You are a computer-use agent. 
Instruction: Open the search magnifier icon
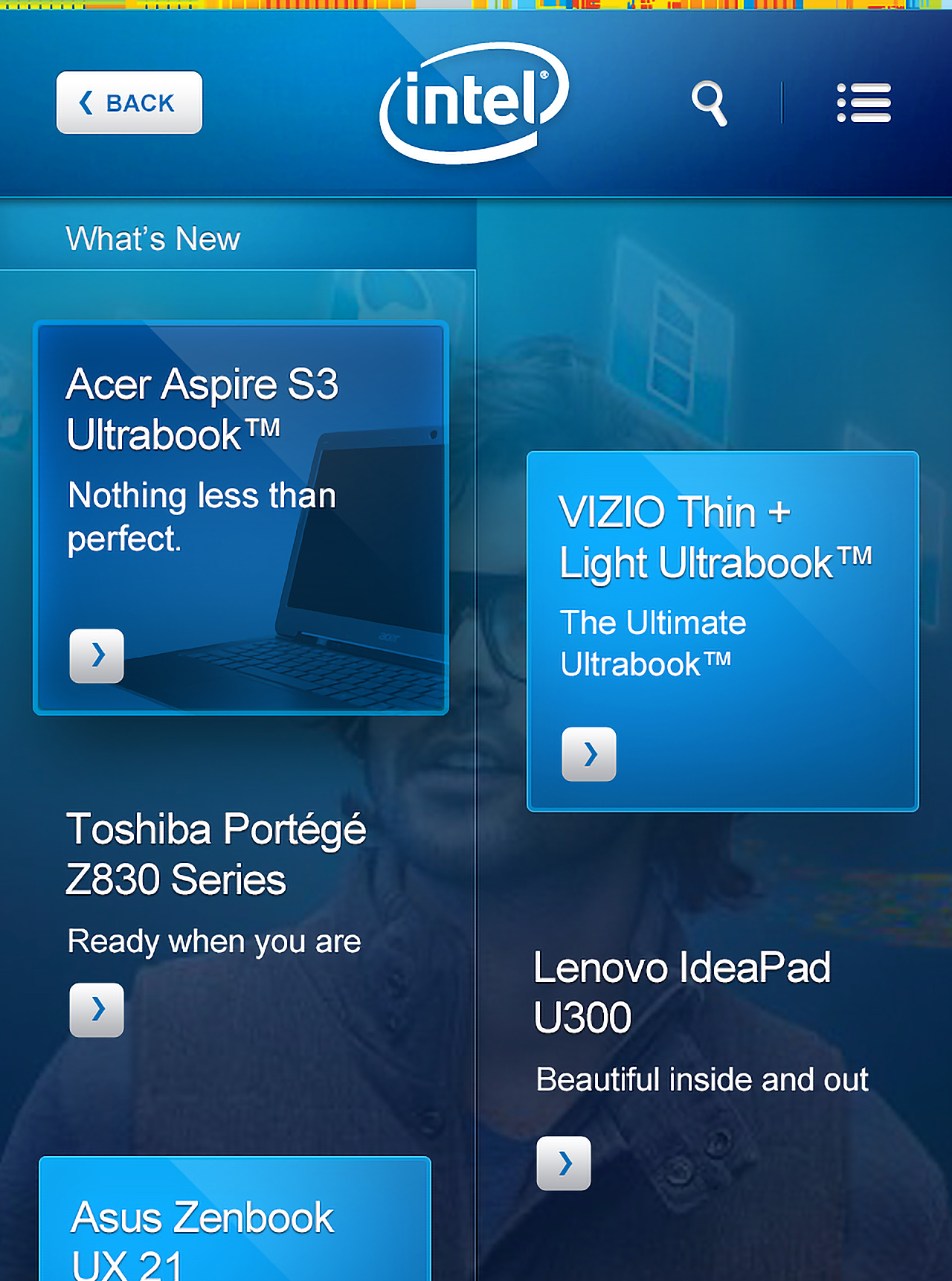point(709,103)
